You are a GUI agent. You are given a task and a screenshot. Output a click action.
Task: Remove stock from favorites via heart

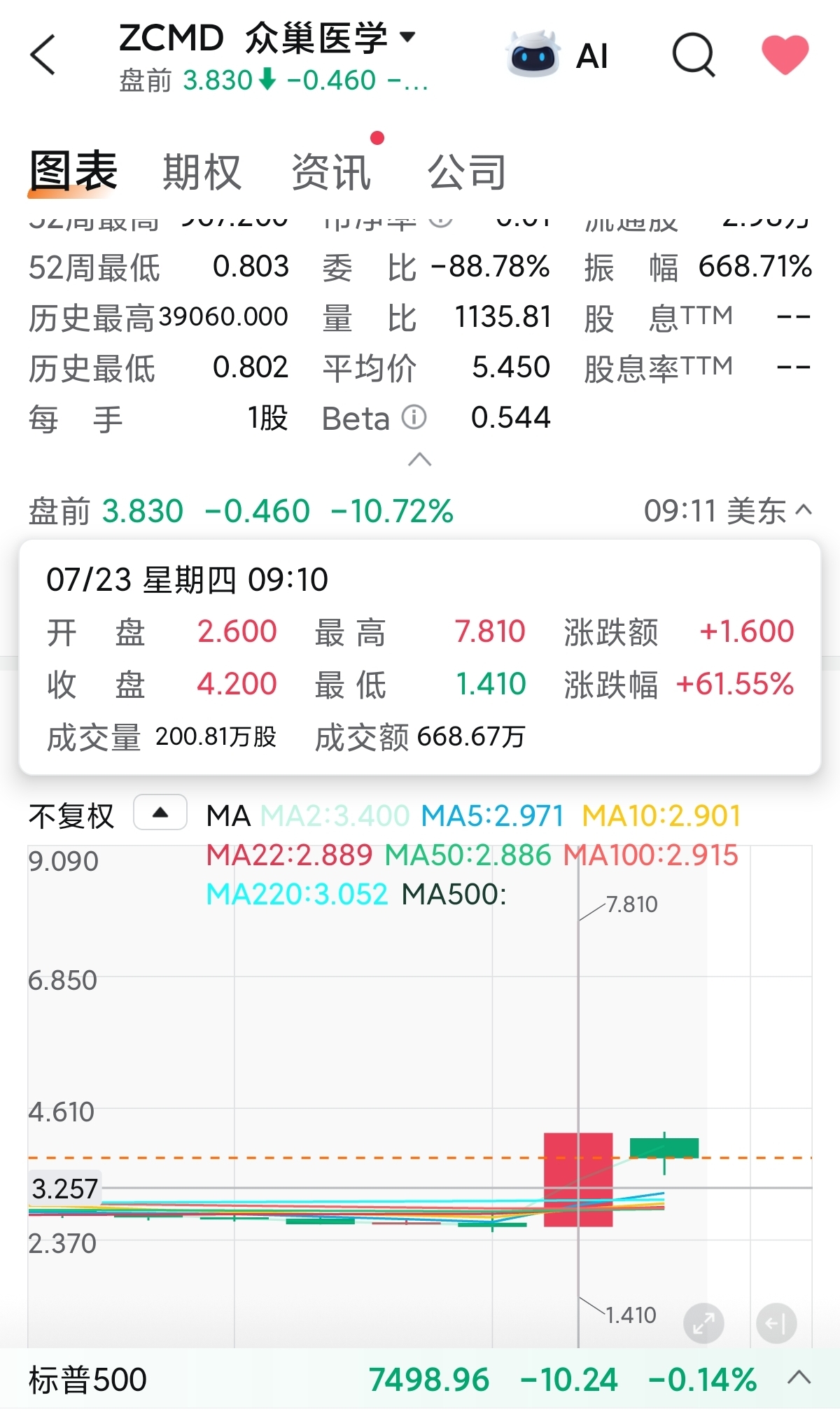pyautogui.click(x=785, y=55)
